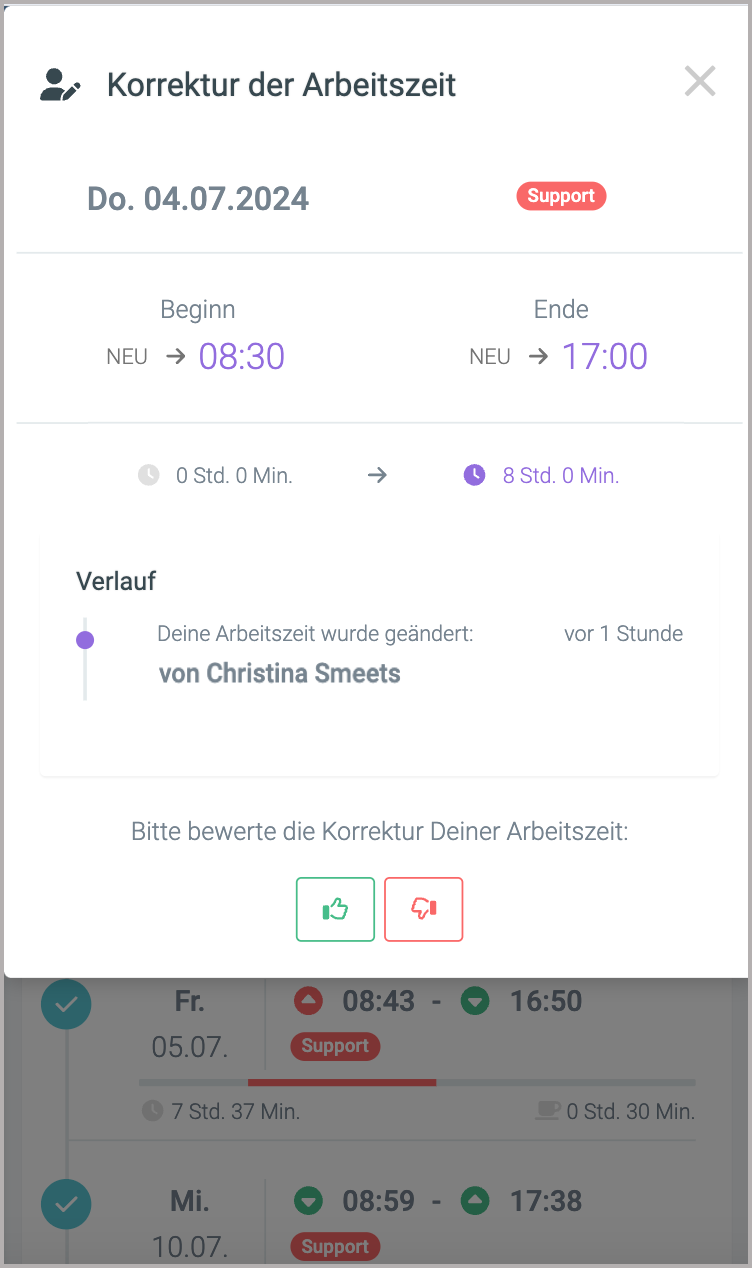752x1268 pixels.
Task: Give a thumbs up to the correction
Action: click(x=335, y=909)
